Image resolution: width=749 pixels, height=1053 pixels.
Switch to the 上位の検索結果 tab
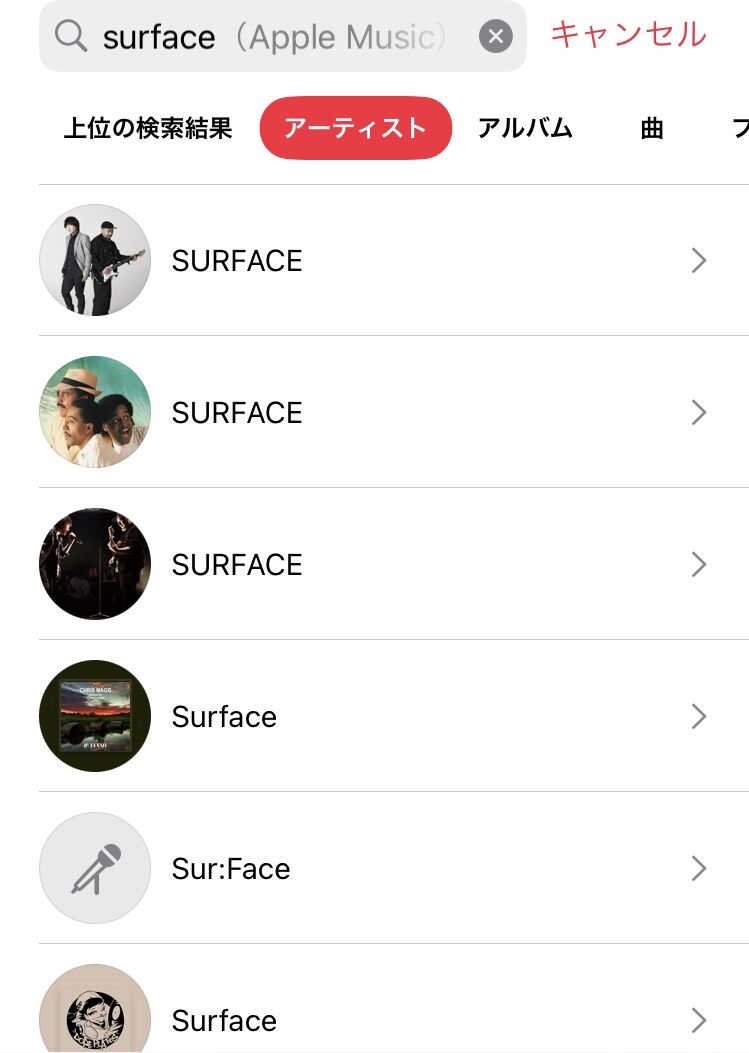[x=148, y=128]
